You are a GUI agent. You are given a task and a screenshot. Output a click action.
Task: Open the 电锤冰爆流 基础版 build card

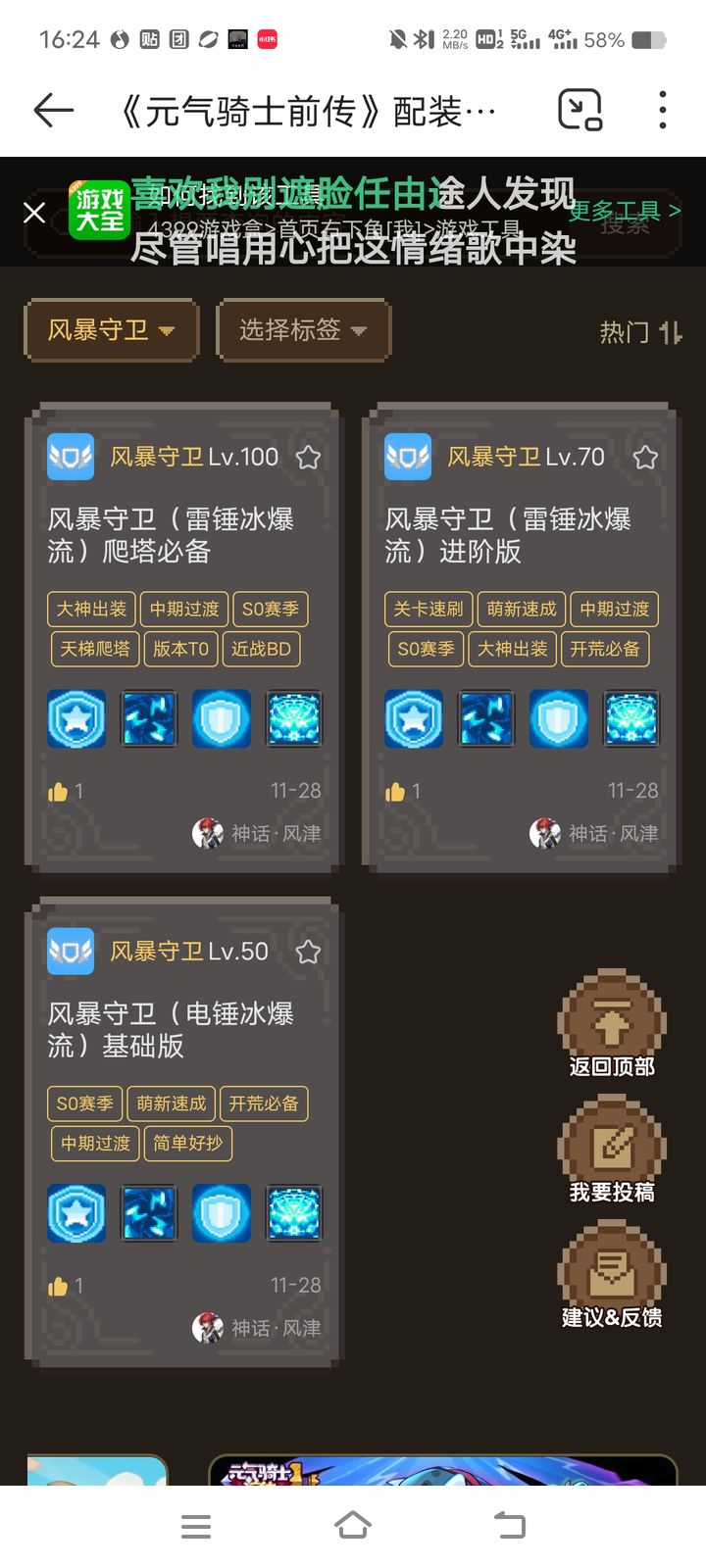171,1029
